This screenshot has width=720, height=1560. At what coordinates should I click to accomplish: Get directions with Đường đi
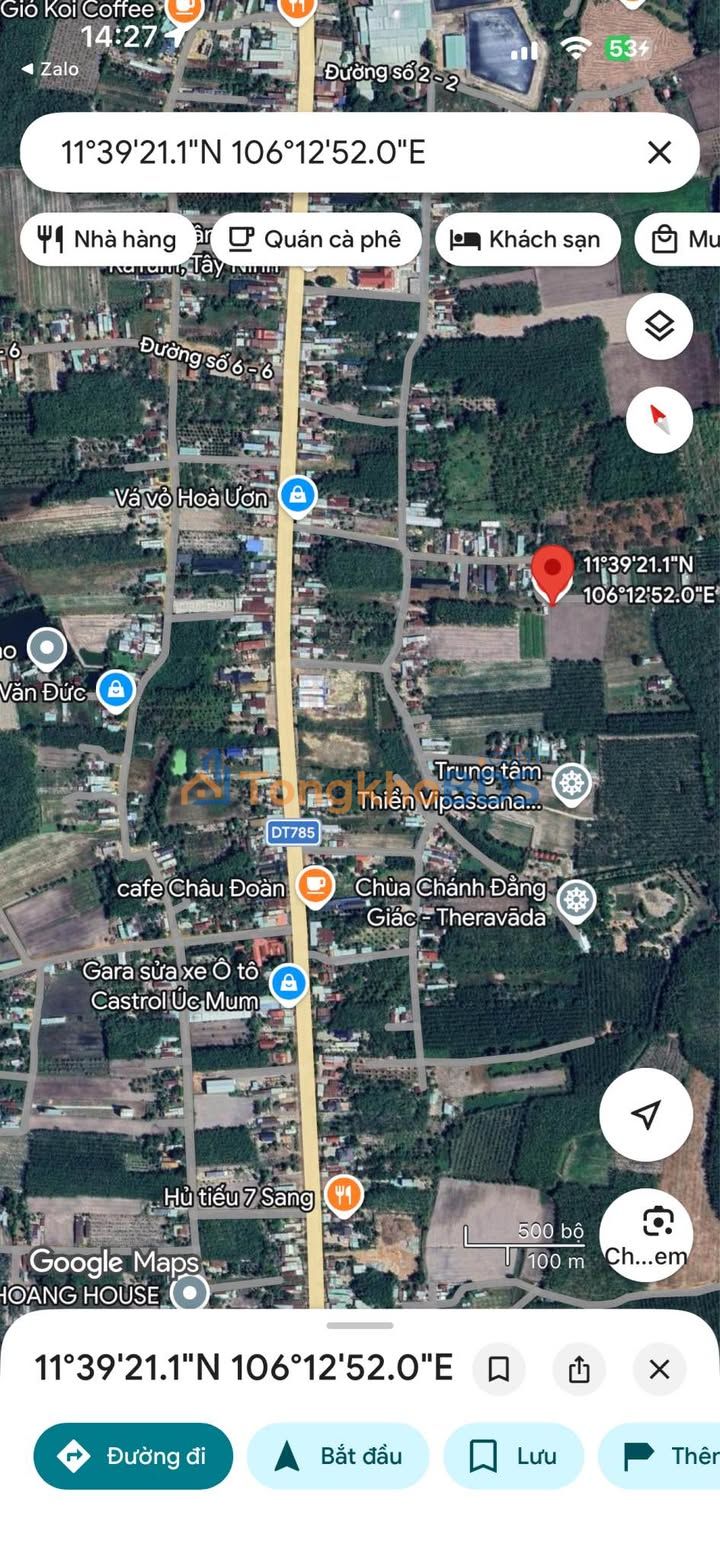tap(133, 1456)
